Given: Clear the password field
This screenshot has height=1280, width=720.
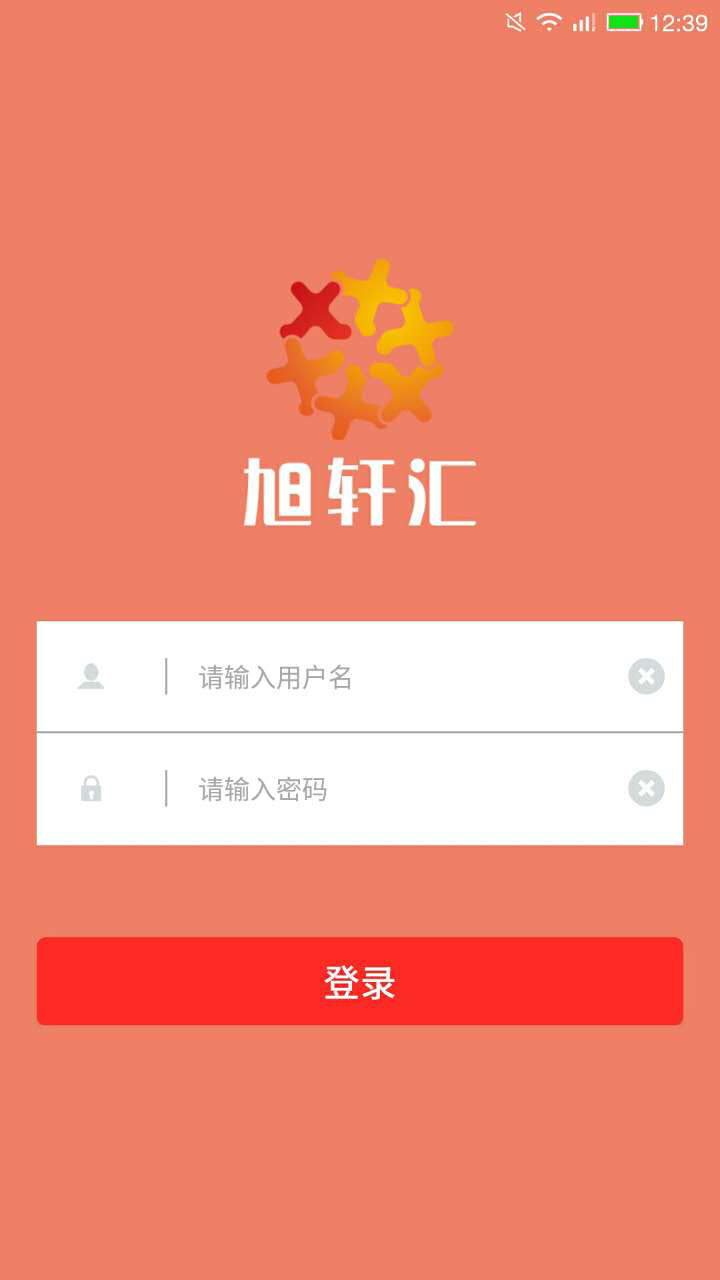Looking at the screenshot, I should click(x=646, y=789).
